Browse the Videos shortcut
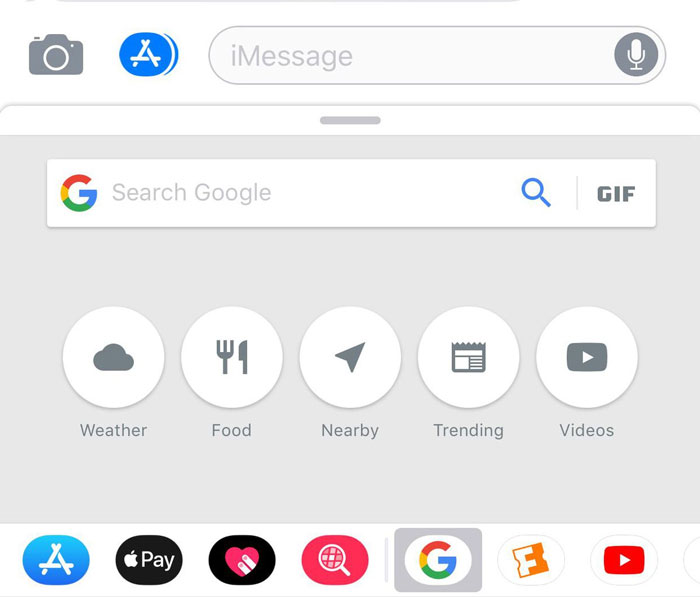The height and width of the screenshot is (597, 700). (x=587, y=358)
